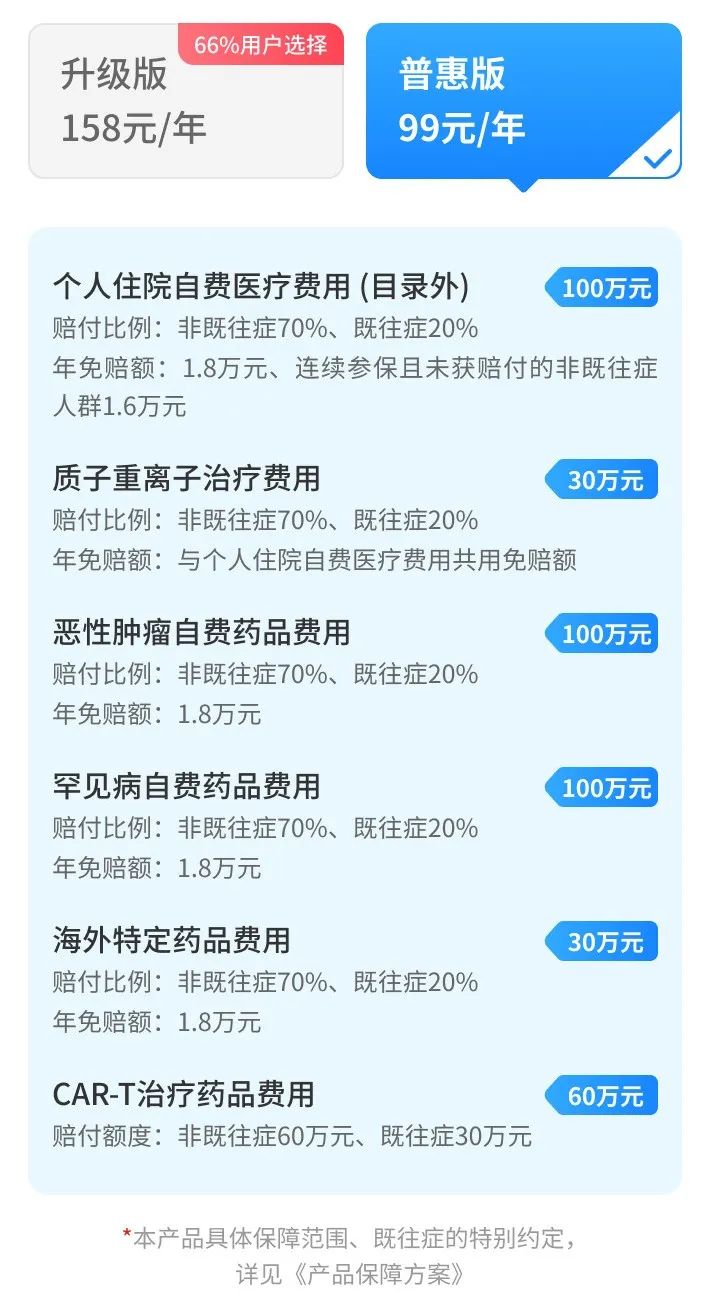Switch to the 升级版 158元/年 plan
The image size is (710, 1299).
click(x=185, y=102)
